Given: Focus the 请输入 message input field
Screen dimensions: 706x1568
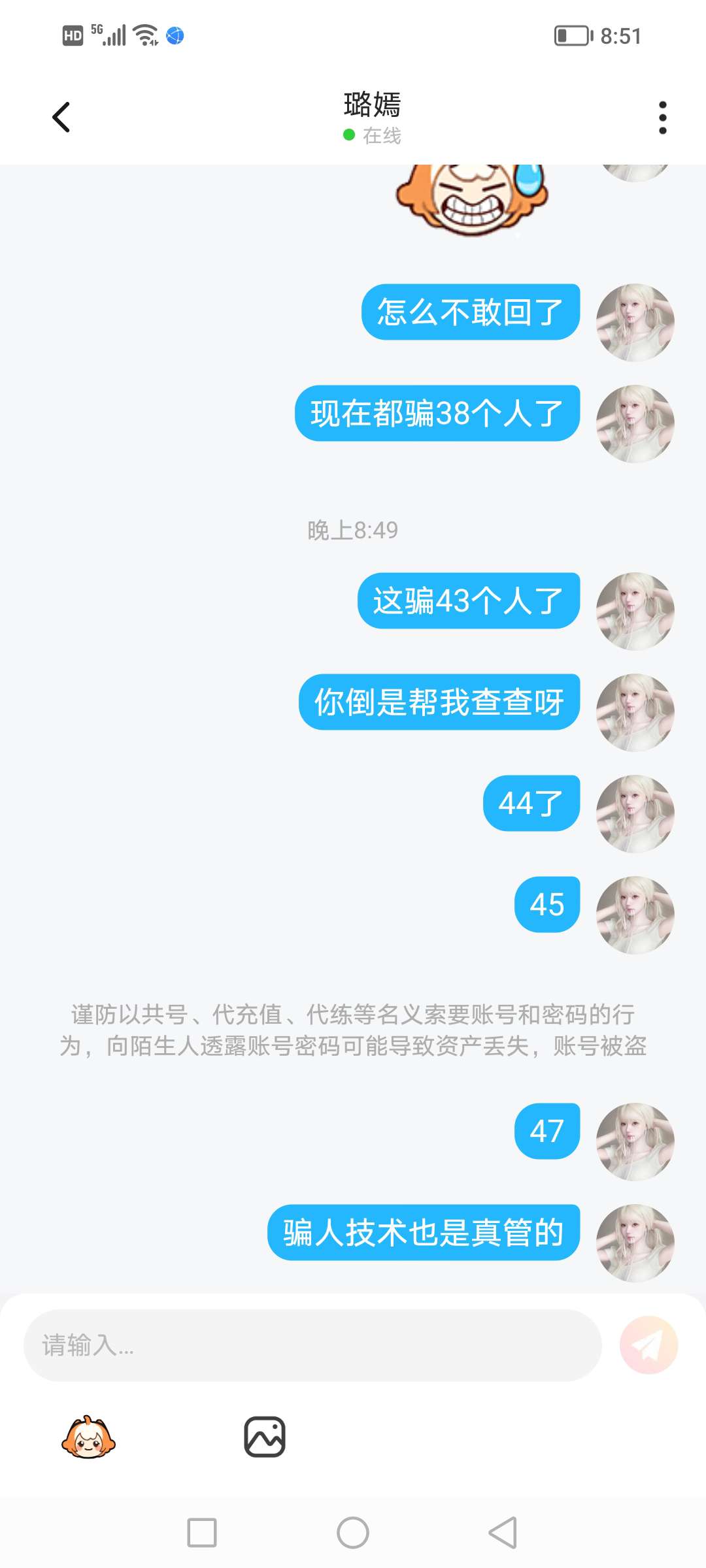Looking at the screenshot, I should point(312,1345).
